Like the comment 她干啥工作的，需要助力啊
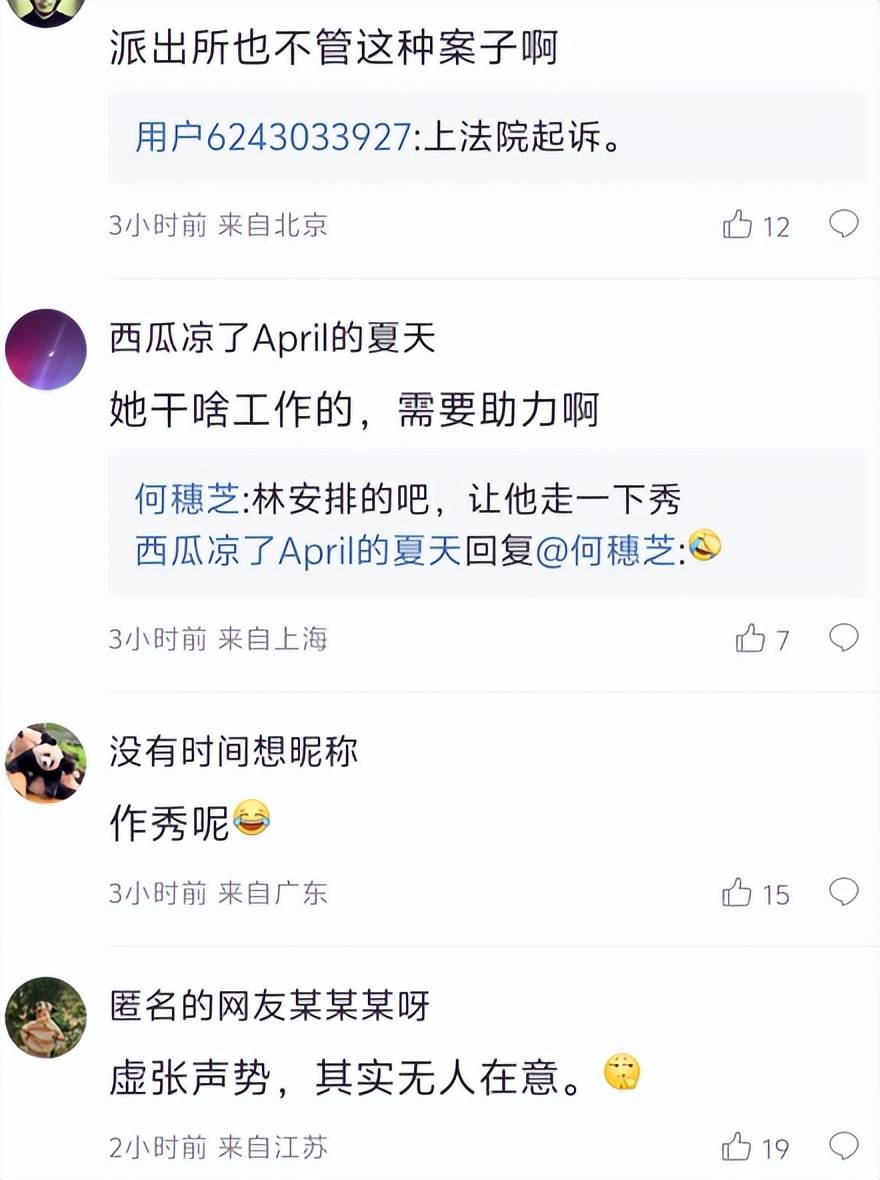The width and height of the screenshot is (880, 1180). pyautogui.click(x=750, y=638)
